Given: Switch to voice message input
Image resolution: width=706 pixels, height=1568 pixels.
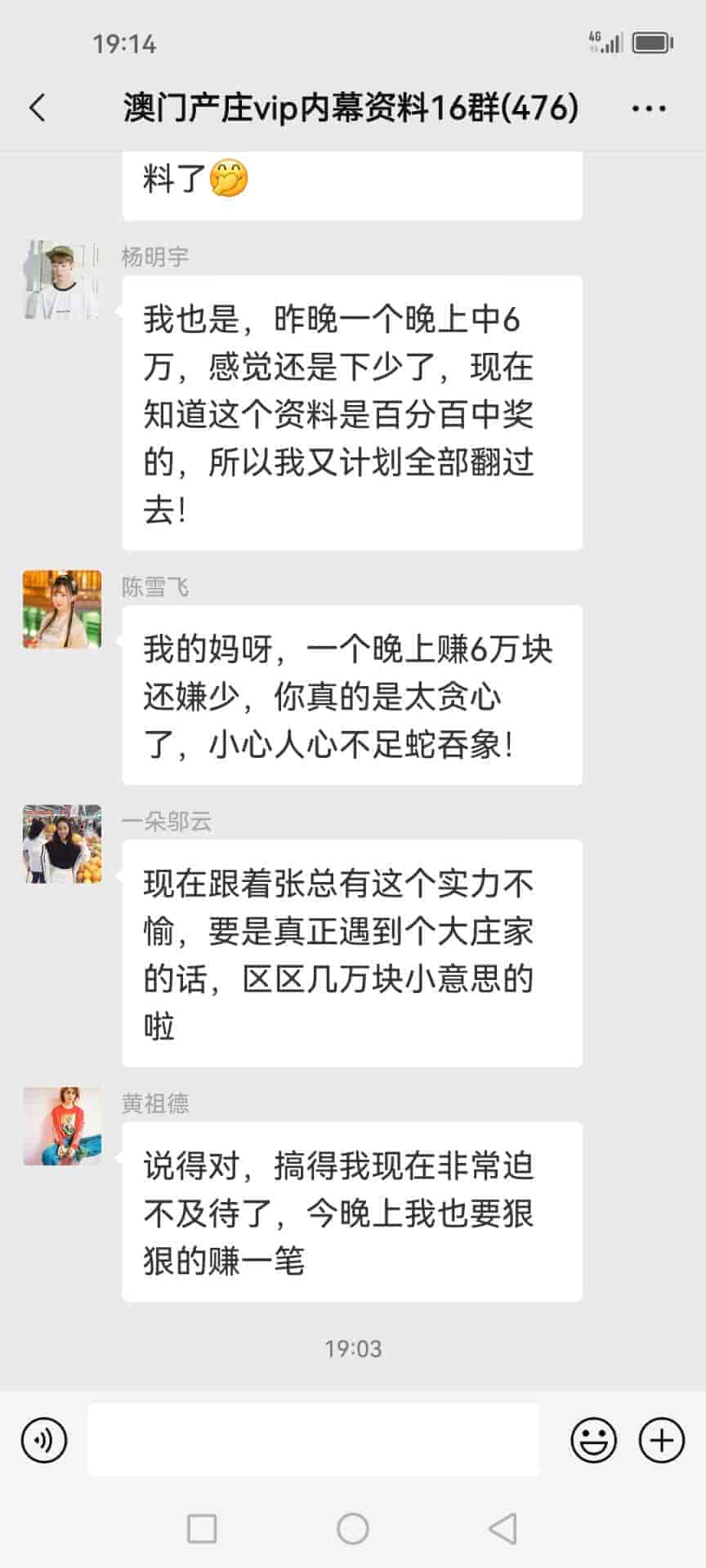Looking at the screenshot, I should tap(44, 1440).
